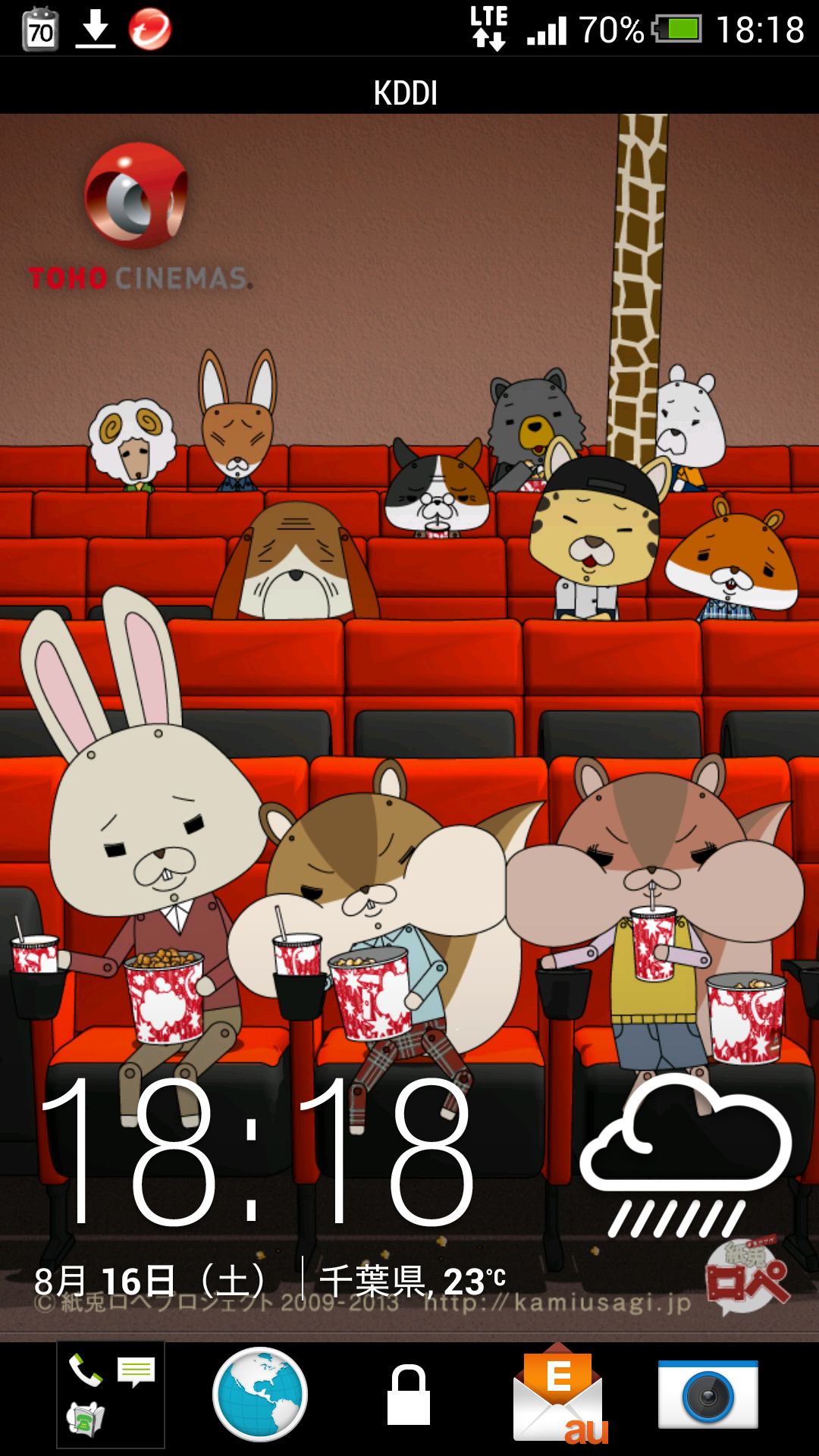
Task: Tap the lock icon in the dock
Action: 409,1395
